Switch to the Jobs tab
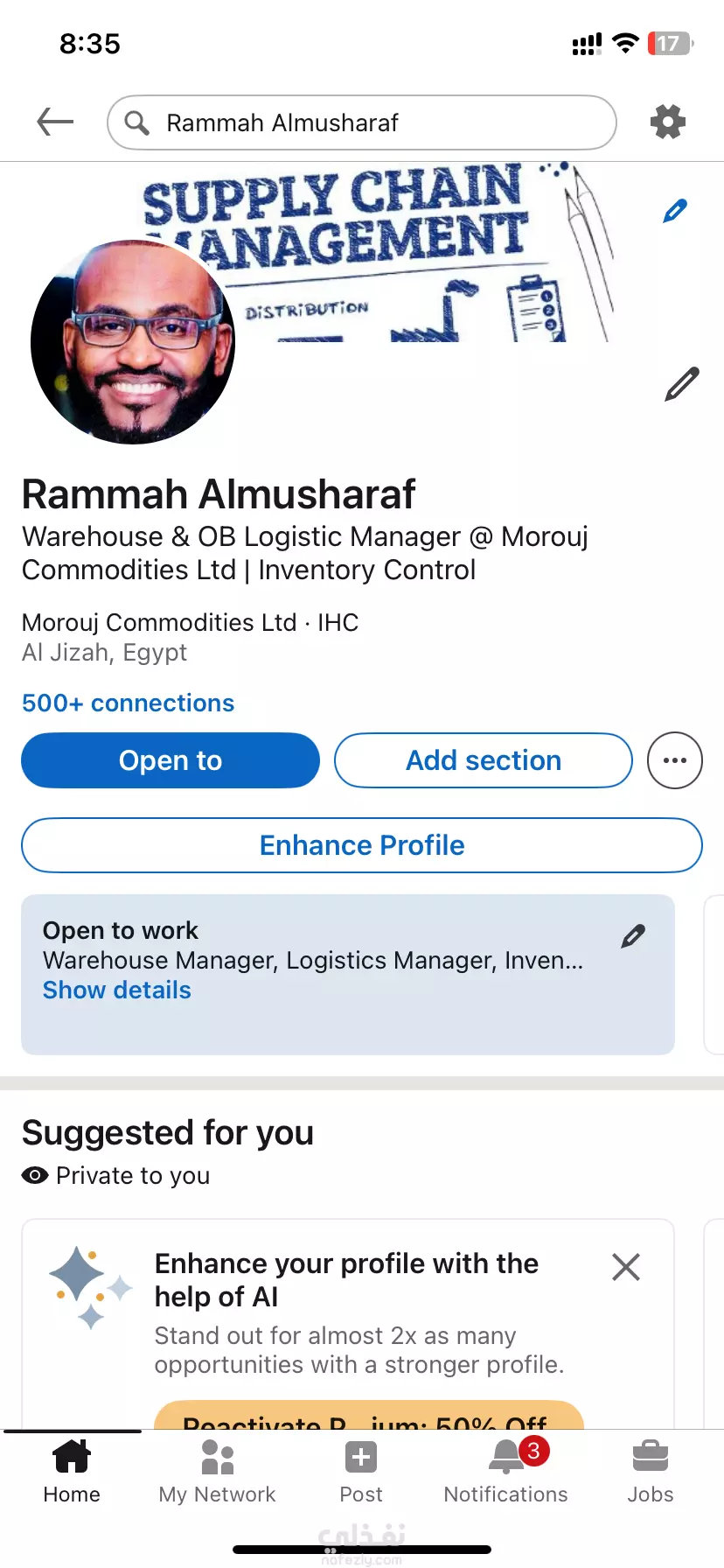 651,1473
